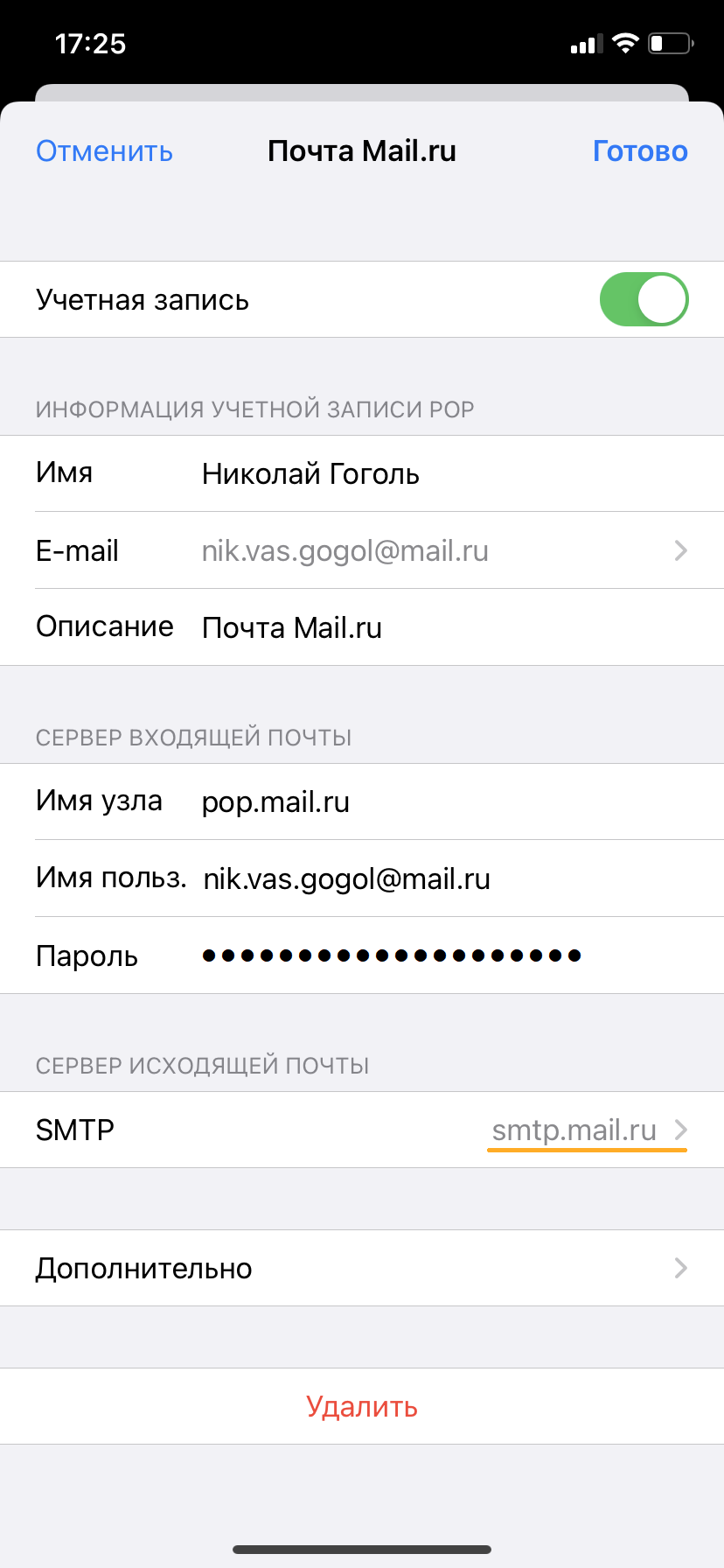Viewport: 724px width, 1568px height.
Task: Open the Дополнительно advanced settings
Action: pyautogui.click(x=362, y=1268)
